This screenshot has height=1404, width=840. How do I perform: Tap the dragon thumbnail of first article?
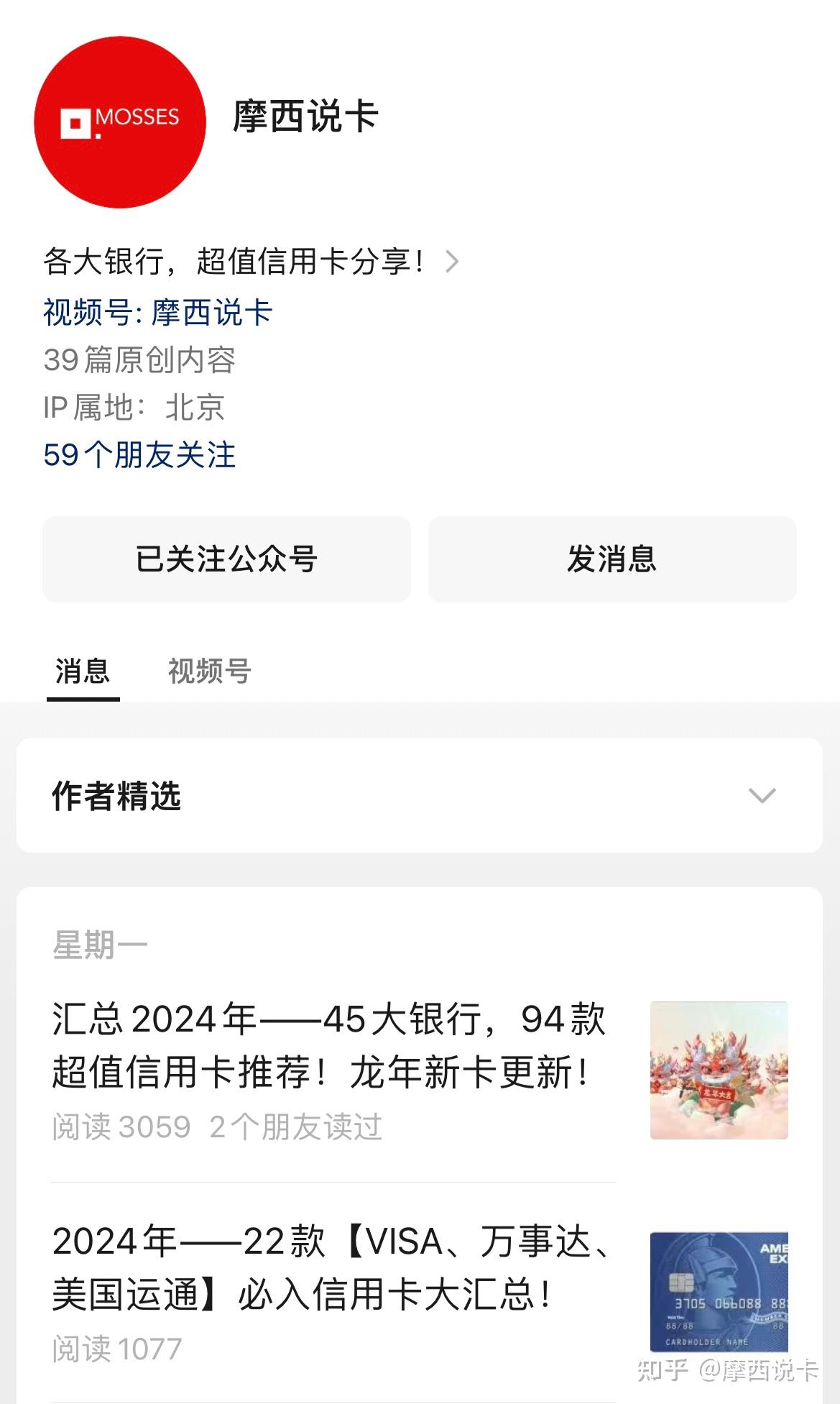click(719, 1070)
